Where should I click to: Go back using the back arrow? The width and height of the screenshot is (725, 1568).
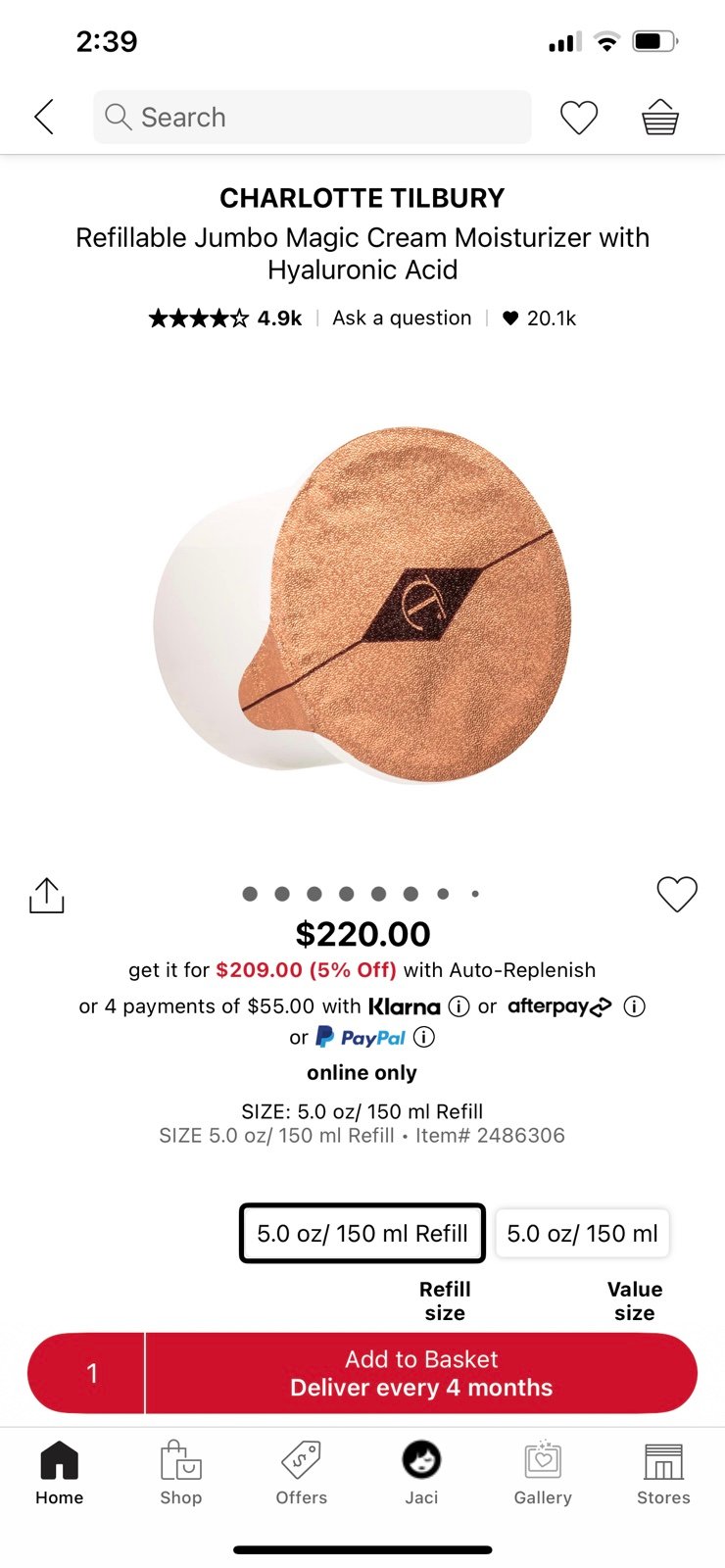pos(44,118)
